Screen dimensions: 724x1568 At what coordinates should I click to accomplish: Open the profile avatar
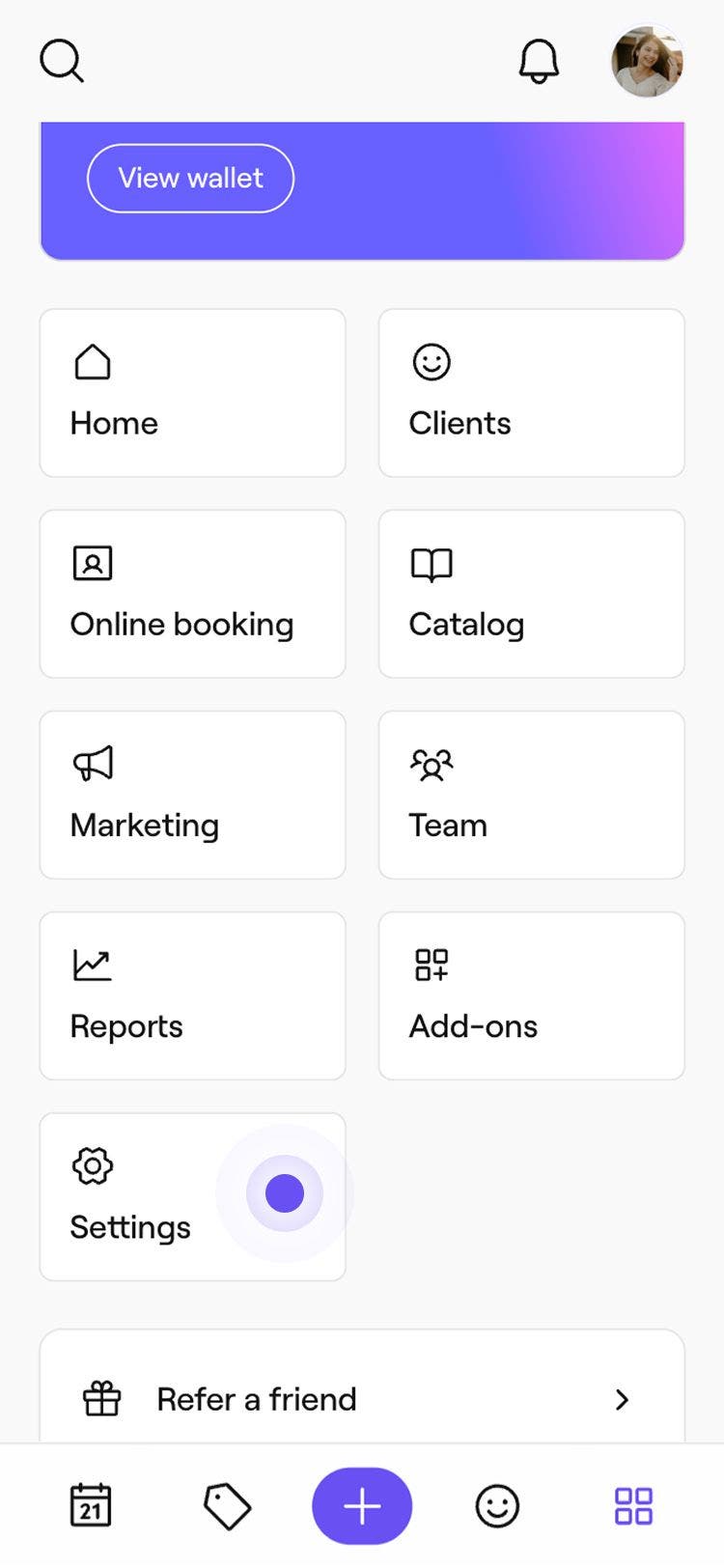click(x=647, y=61)
